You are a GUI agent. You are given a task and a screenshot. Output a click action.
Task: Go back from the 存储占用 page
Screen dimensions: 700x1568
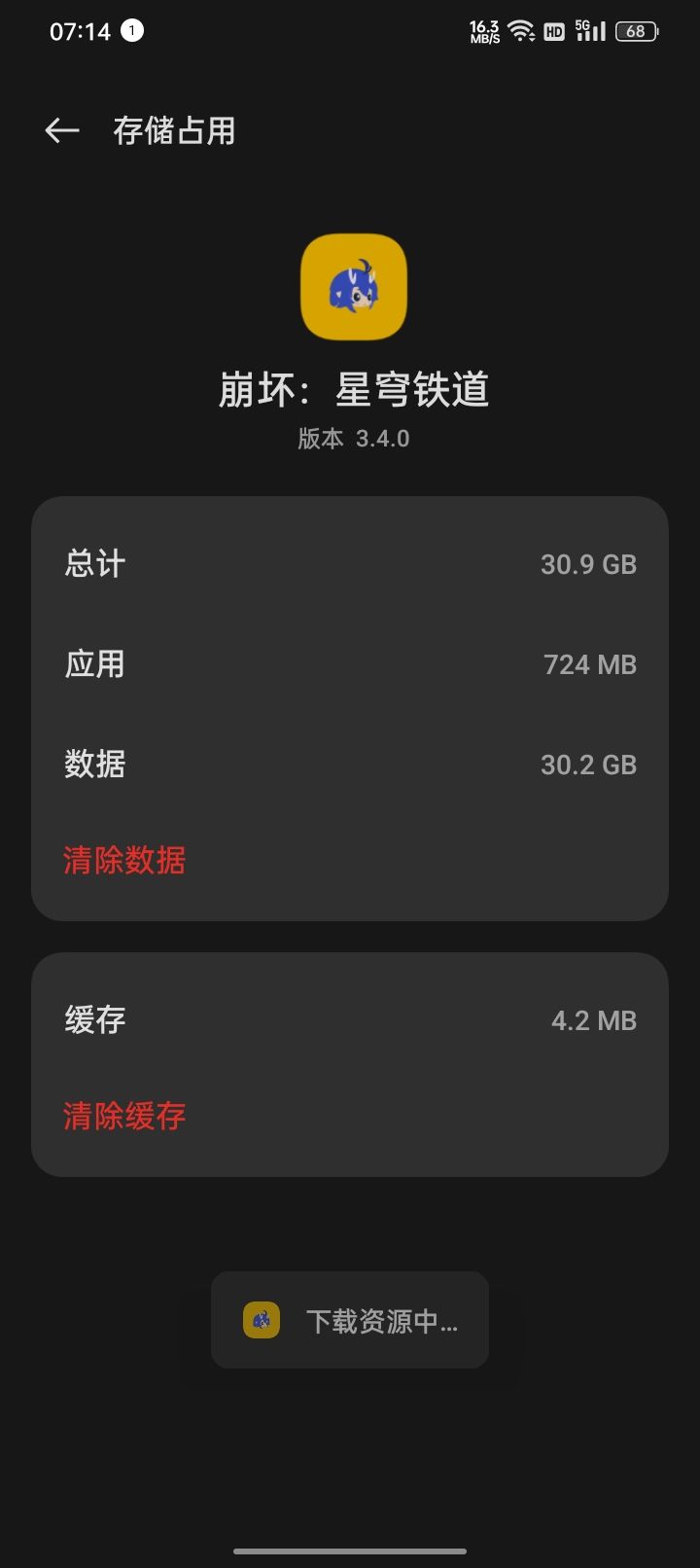coord(62,130)
